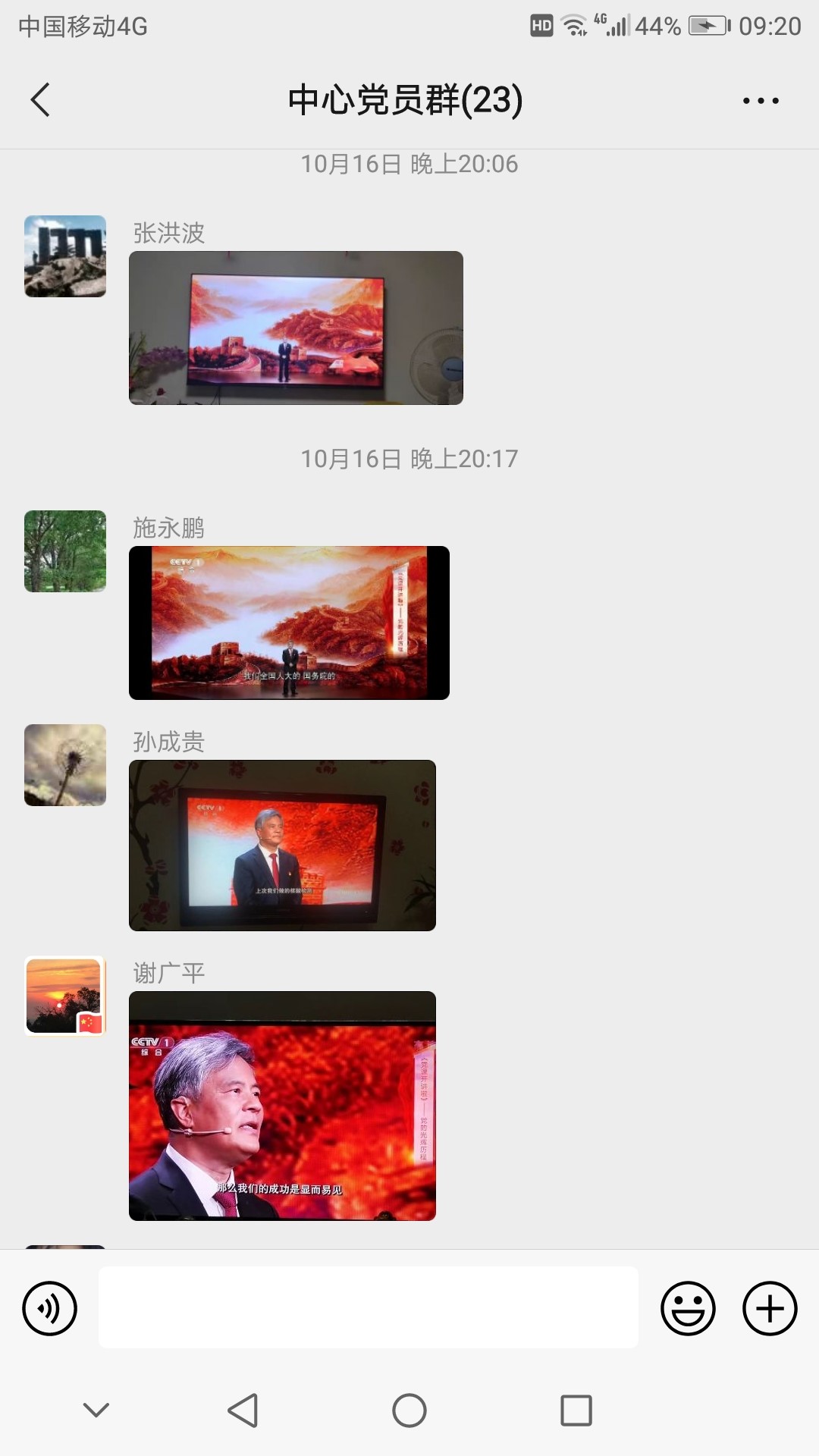The height and width of the screenshot is (1456, 819).
Task: Open the image sent by 施永鹏
Action: click(x=289, y=623)
